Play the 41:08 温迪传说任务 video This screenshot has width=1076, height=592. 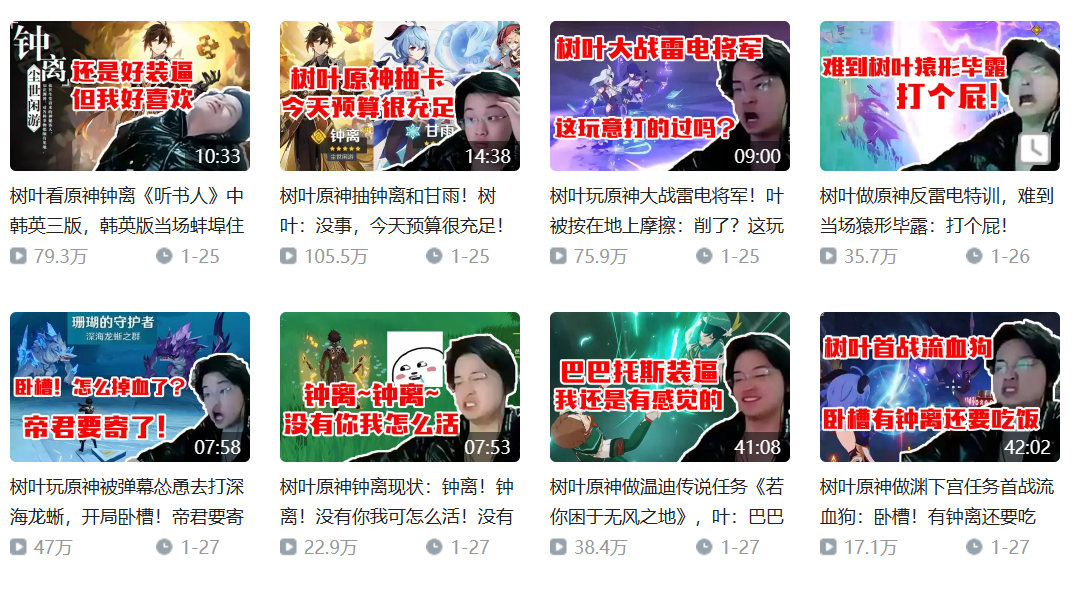click(669, 387)
